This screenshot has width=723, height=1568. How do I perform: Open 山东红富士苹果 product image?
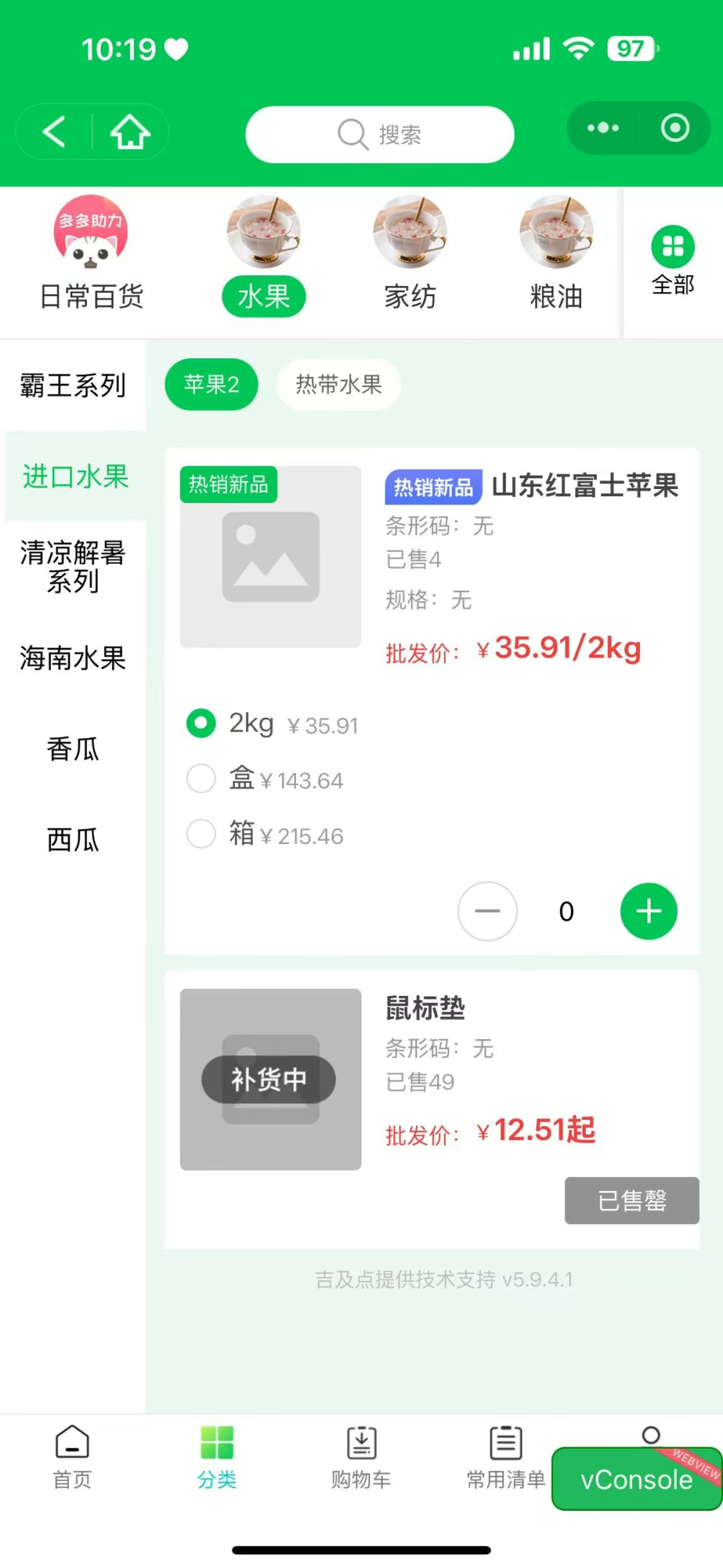click(x=270, y=557)
